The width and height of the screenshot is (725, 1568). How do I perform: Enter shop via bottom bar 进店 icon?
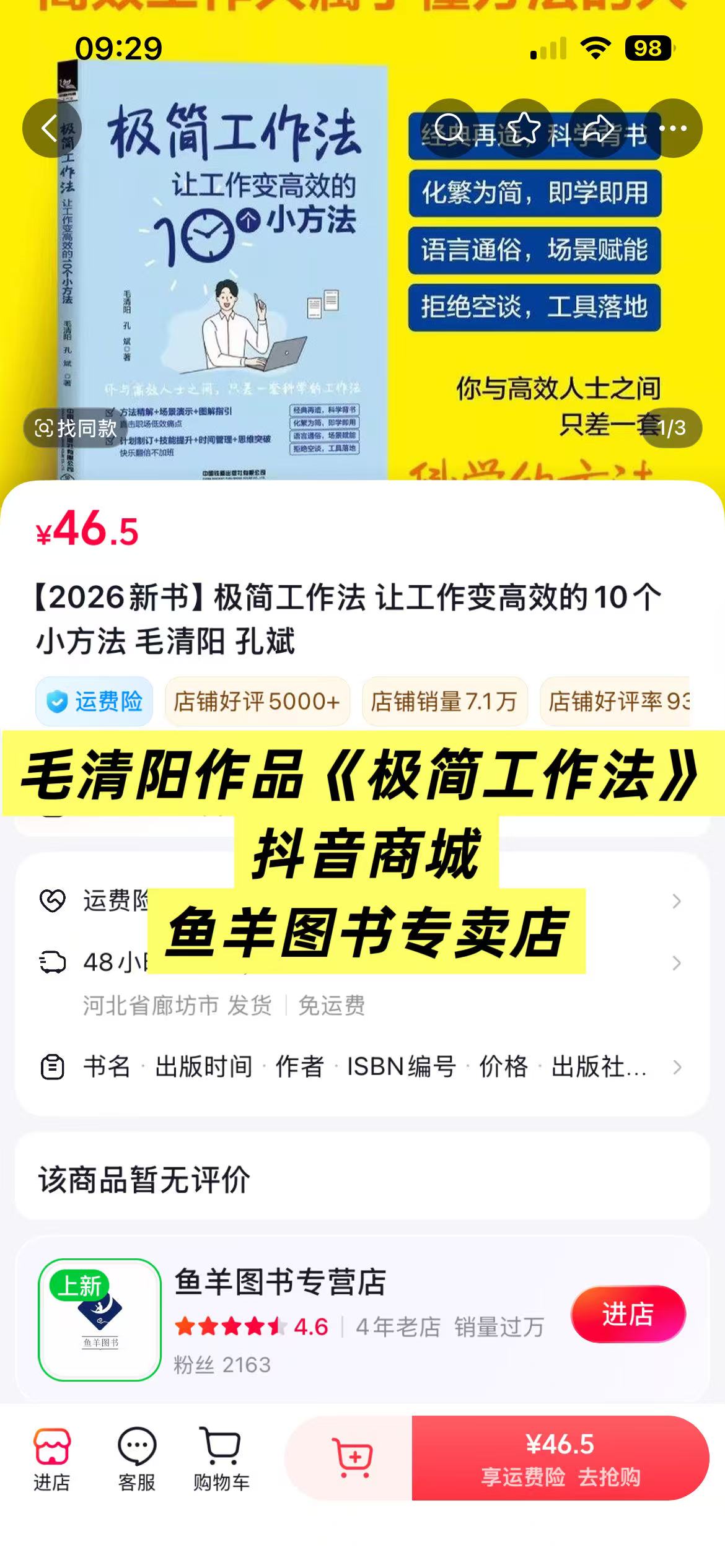tap(51, 1458)
